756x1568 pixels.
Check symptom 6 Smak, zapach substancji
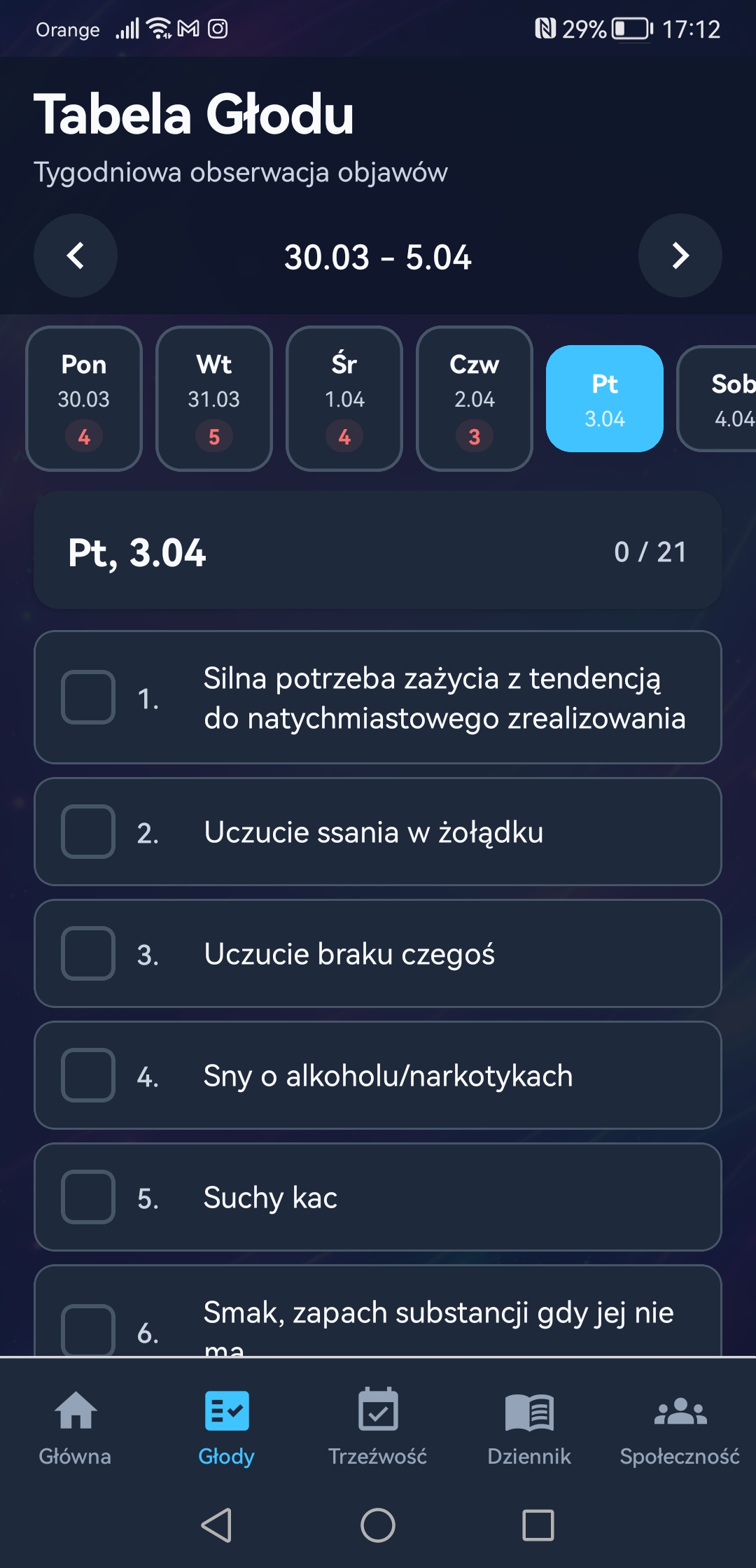88,1329
